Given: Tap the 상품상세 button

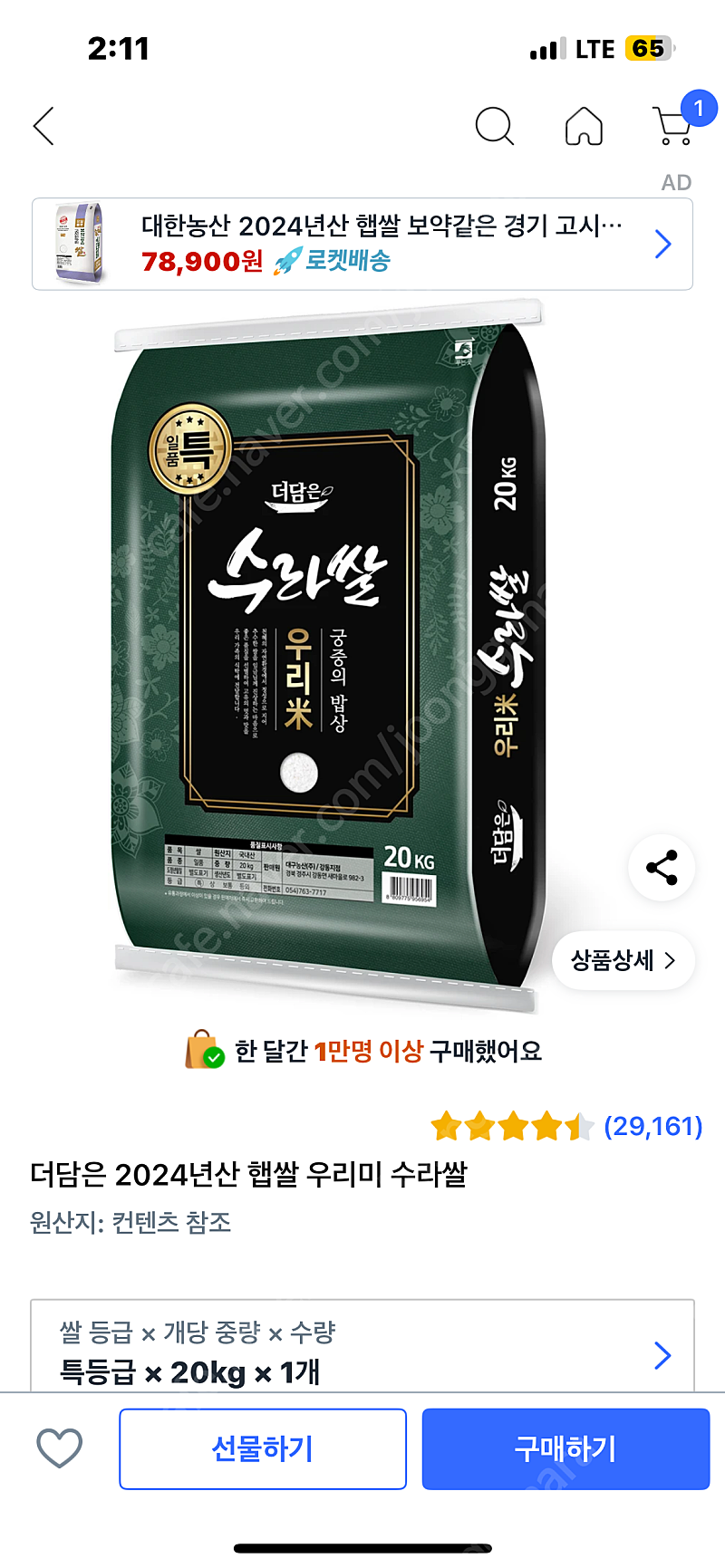Looking at the screenshot, I should coord(623,960).
